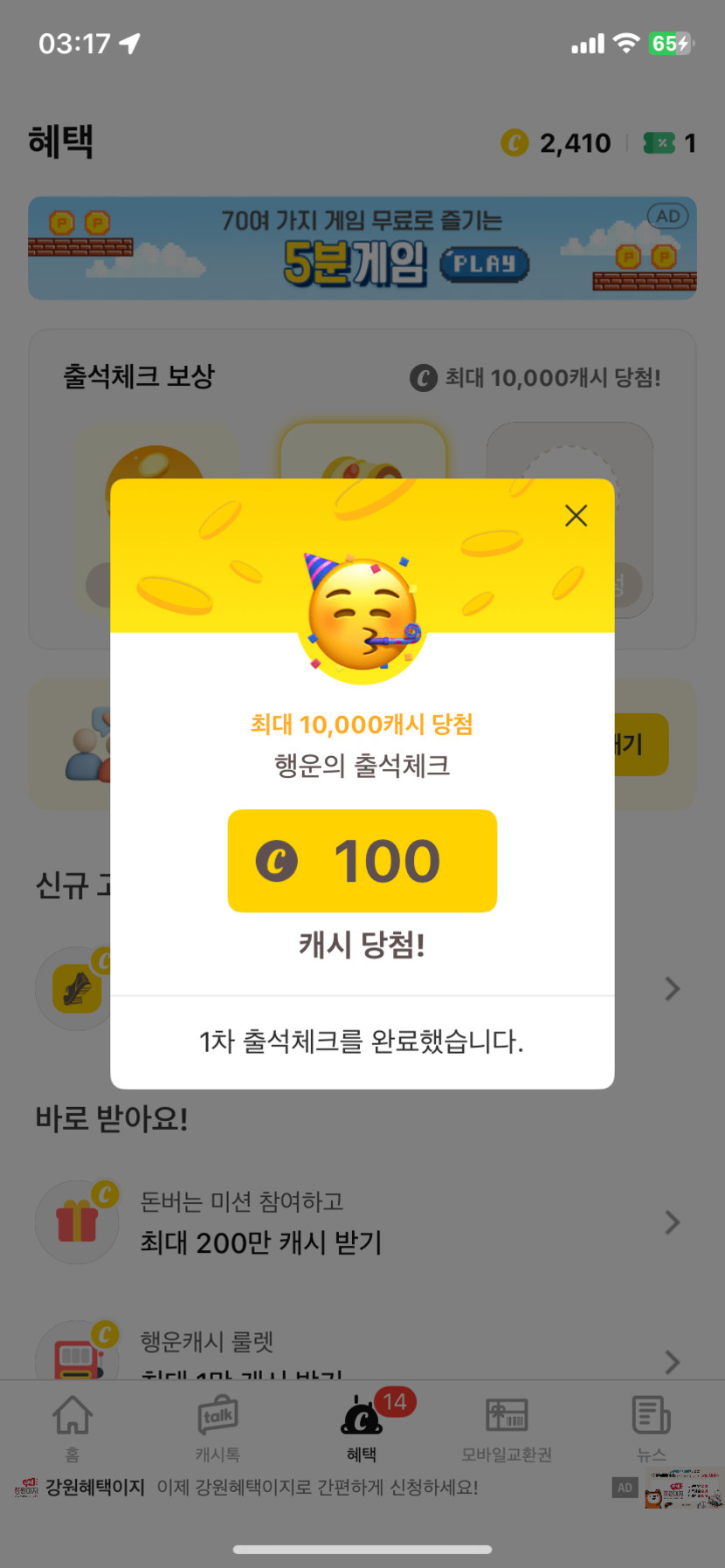
Task: Open the 2,410 cash balance
Action: [556, 143]
